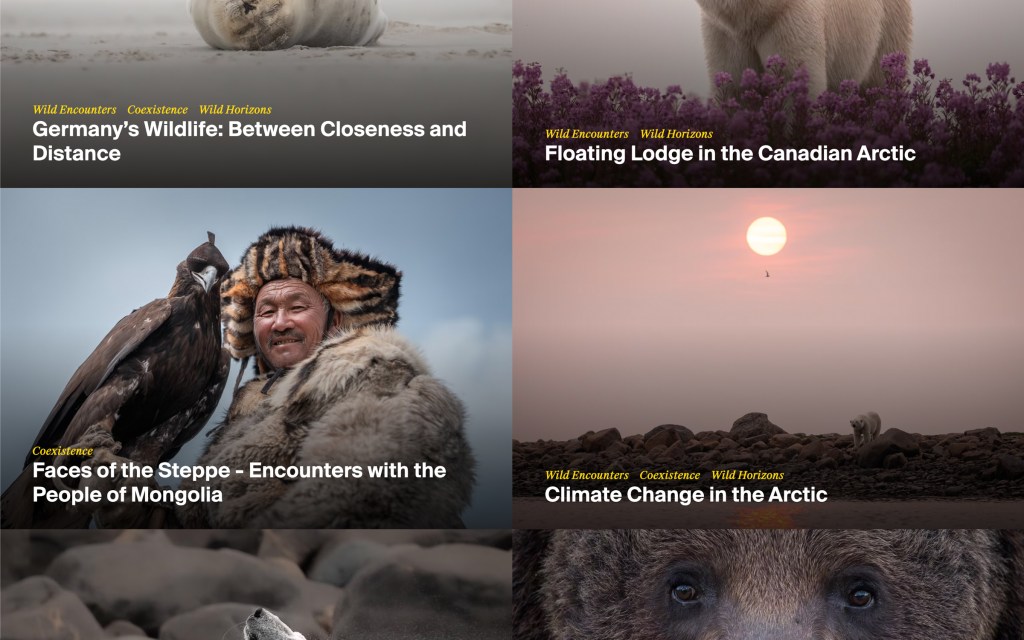Open Floating Lodge in the Canadian Arctic article

point(730,154)
